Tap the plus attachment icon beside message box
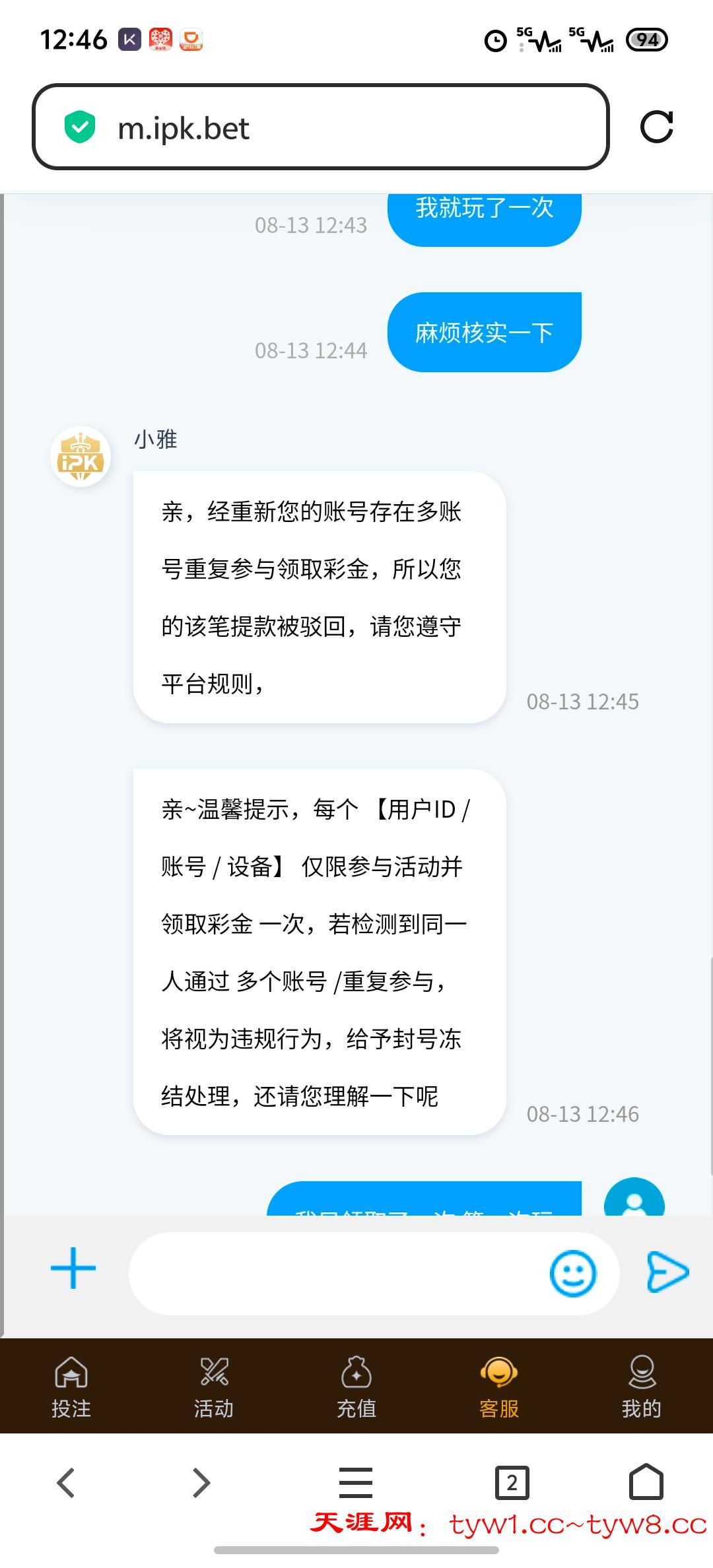The height and width of the screenshot is (1568, 713). click(71, 1267)
